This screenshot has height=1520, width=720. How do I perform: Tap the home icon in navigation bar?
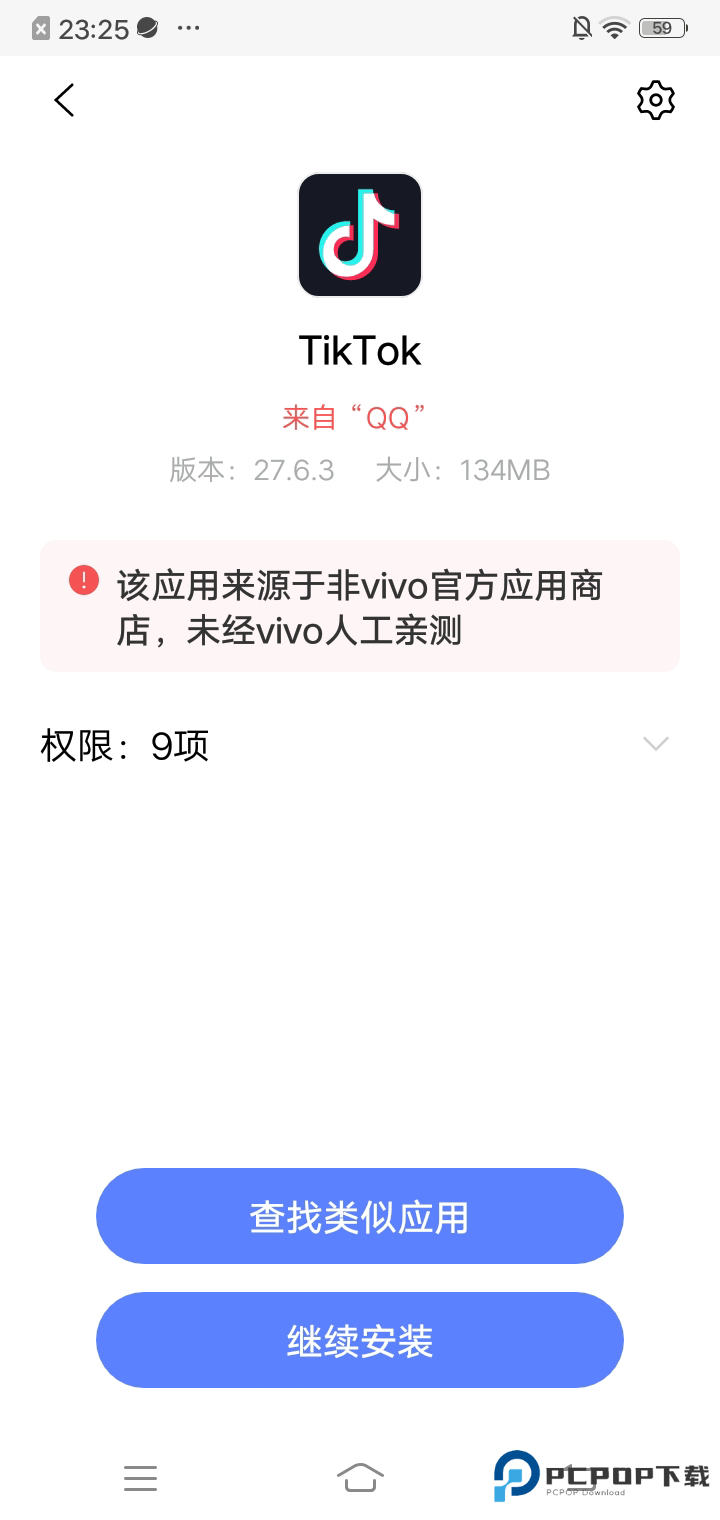(x=361, y=1478)
